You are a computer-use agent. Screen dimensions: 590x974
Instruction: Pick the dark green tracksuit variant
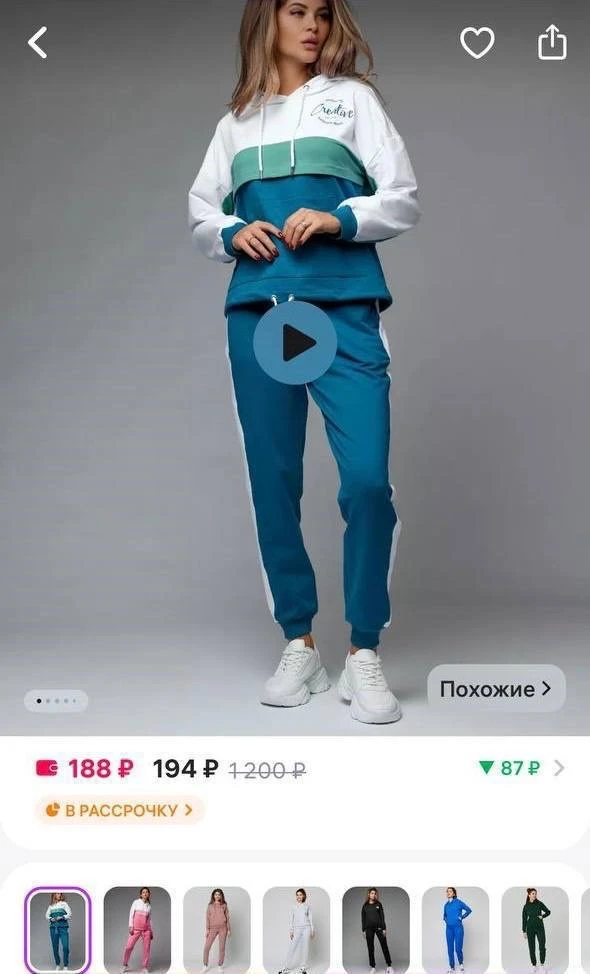coord(535,930)
